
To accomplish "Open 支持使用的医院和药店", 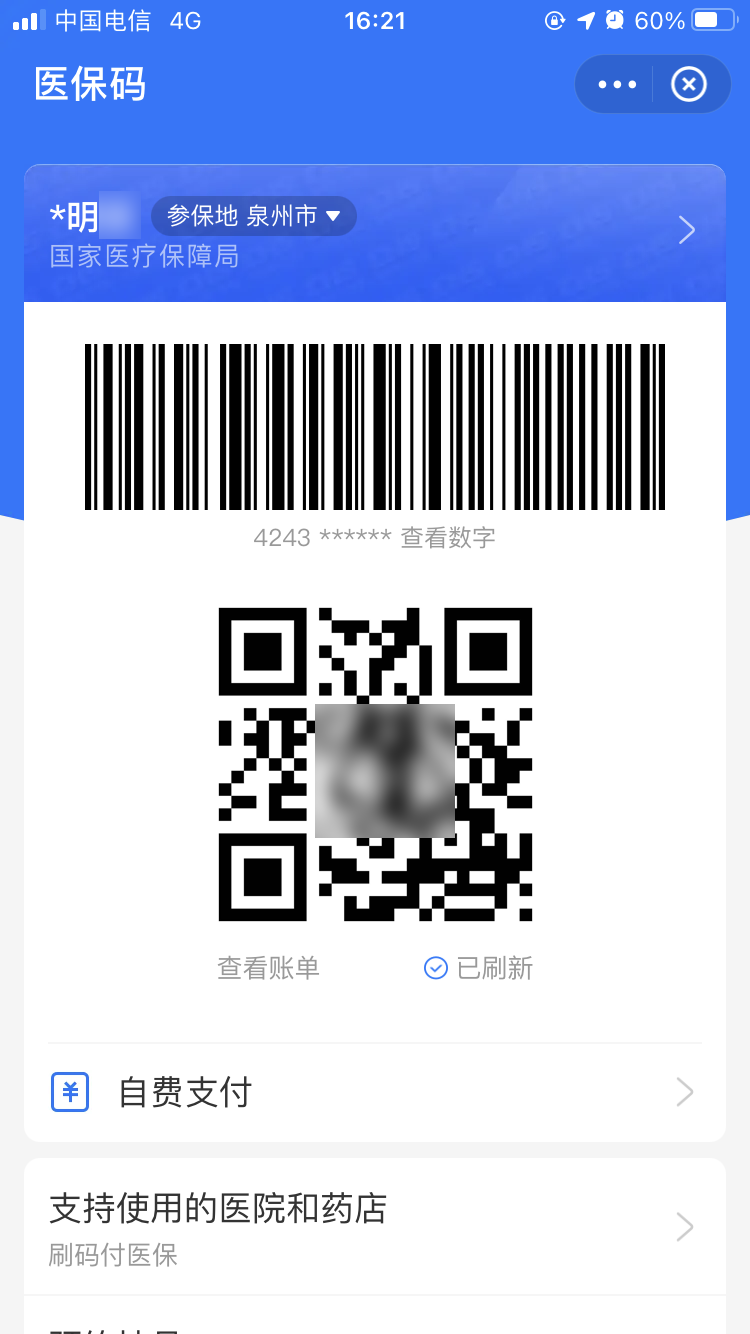I will coord(375,1227).
